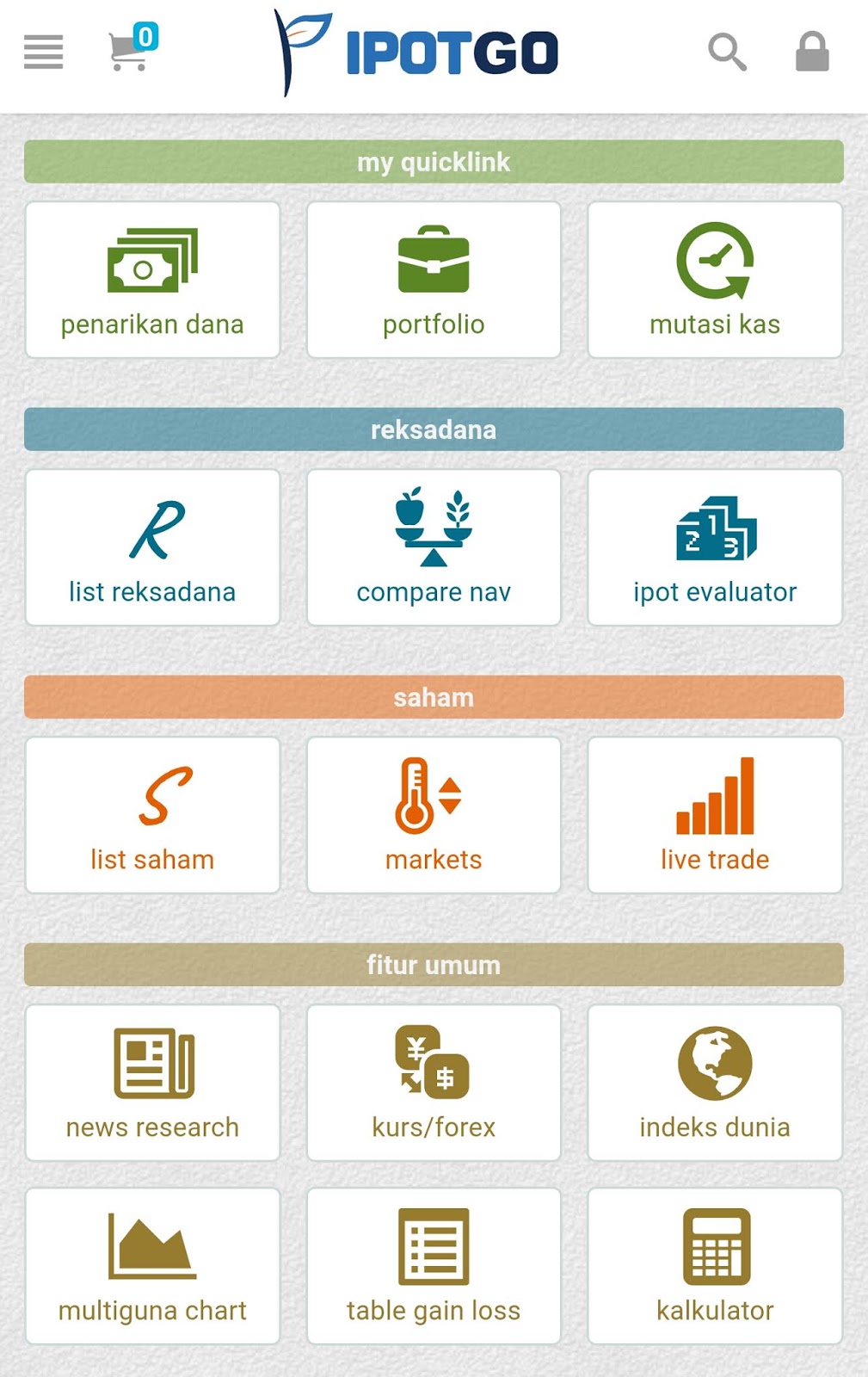Read news research
This screenshot has width=868, height=1377.
pyautogui.click(x=153, y=1084)
